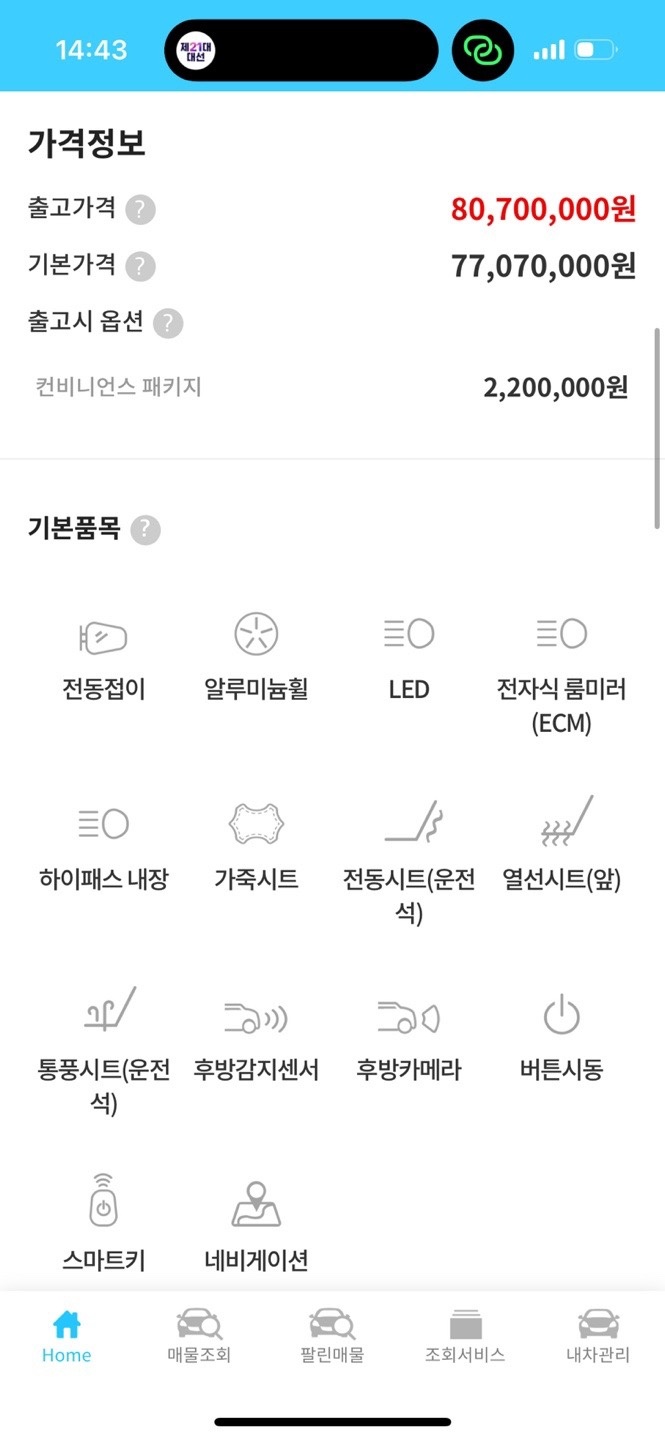Open the 조회서비스 tab
This screenshot has width=665, height=1440.
[x=465, y=1337]
